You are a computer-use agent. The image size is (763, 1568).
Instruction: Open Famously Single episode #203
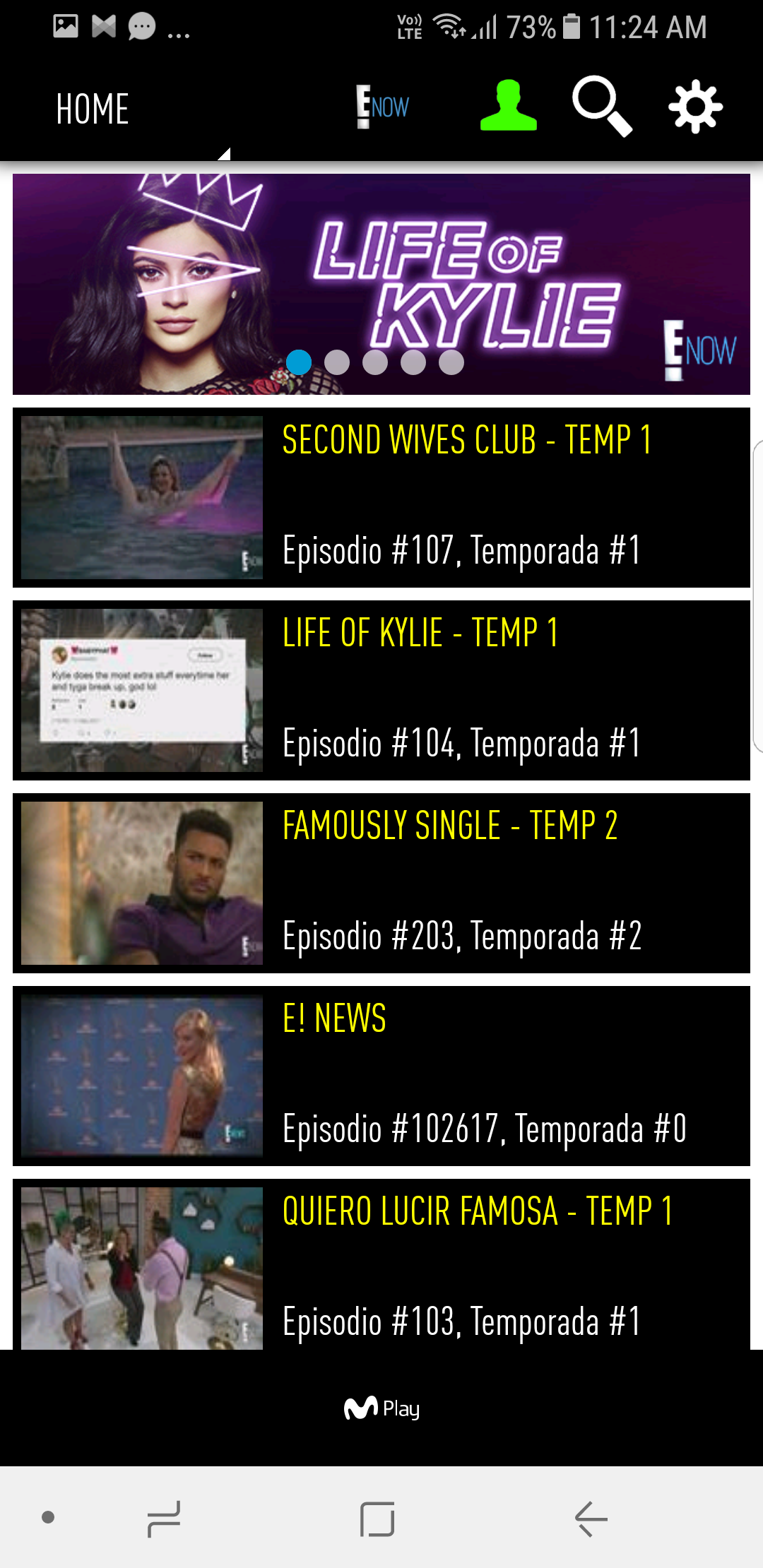(x=381, y=883)
